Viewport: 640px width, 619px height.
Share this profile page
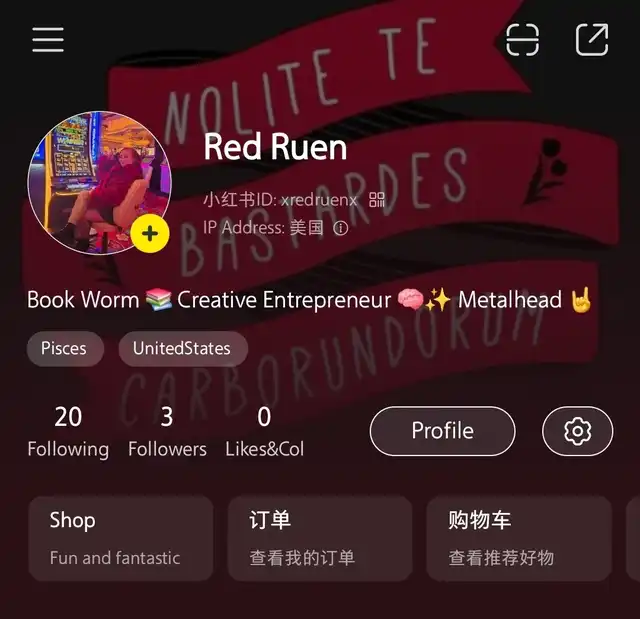[x=592, y=39]
